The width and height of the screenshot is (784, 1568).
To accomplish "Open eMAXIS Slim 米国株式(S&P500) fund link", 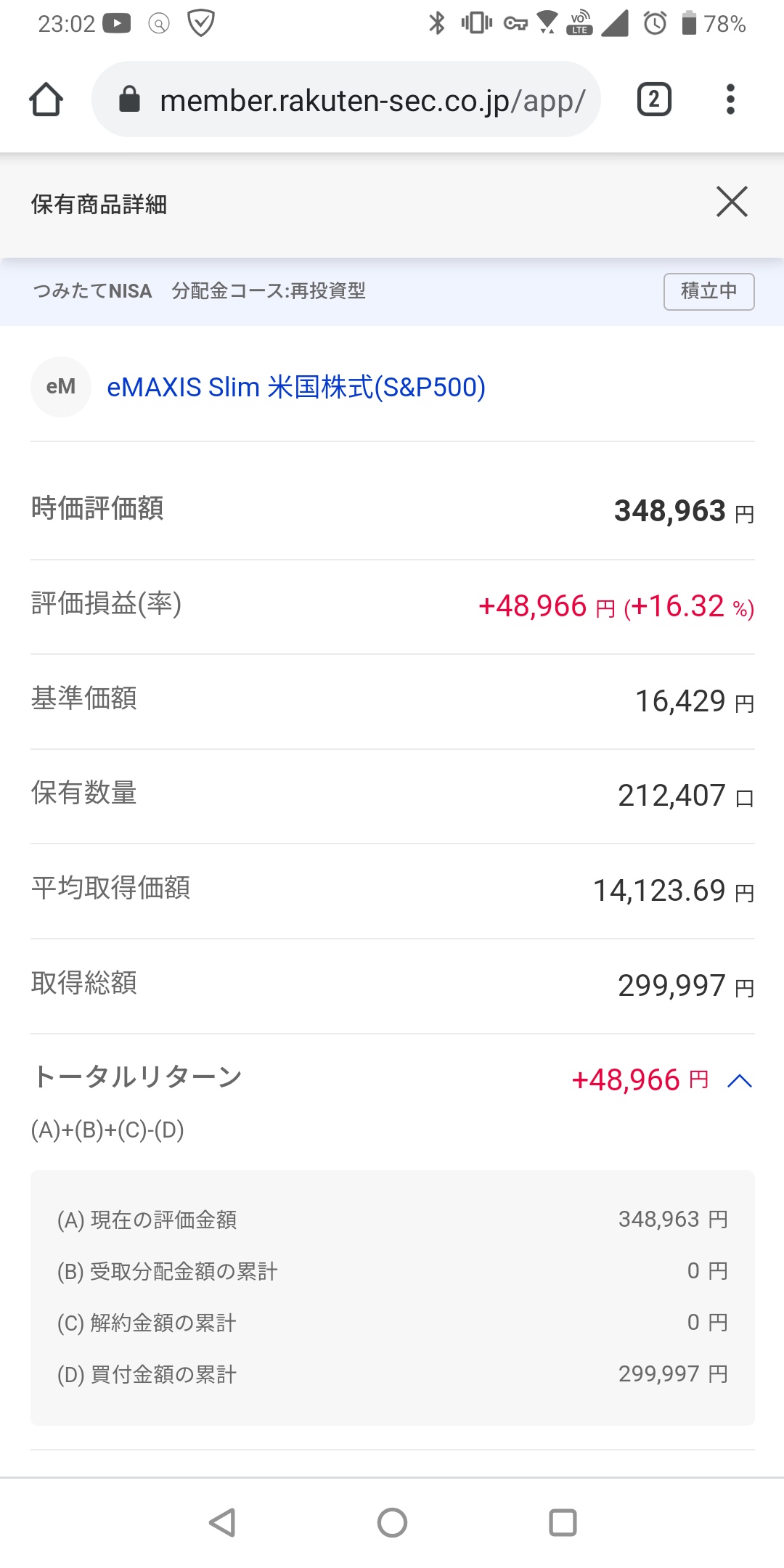I will pyautogui.click(x=295, y=388).
